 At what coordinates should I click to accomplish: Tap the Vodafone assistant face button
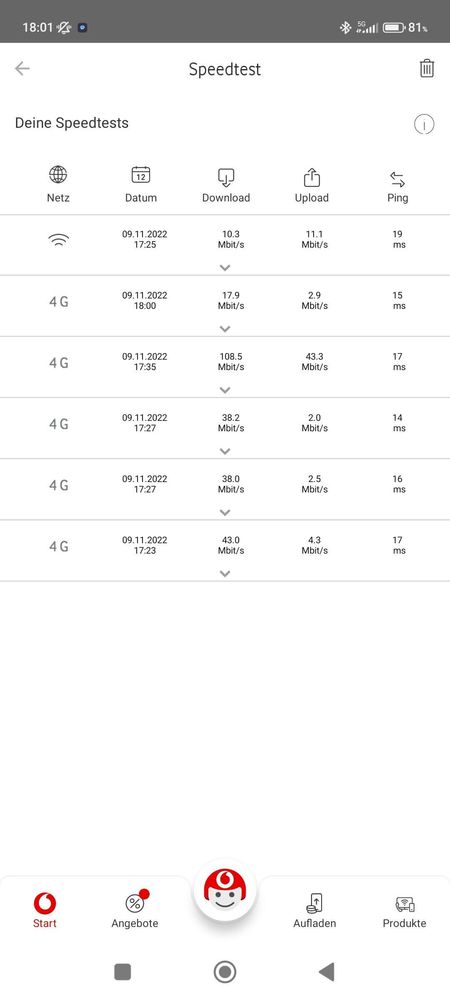tap(225, 891)
